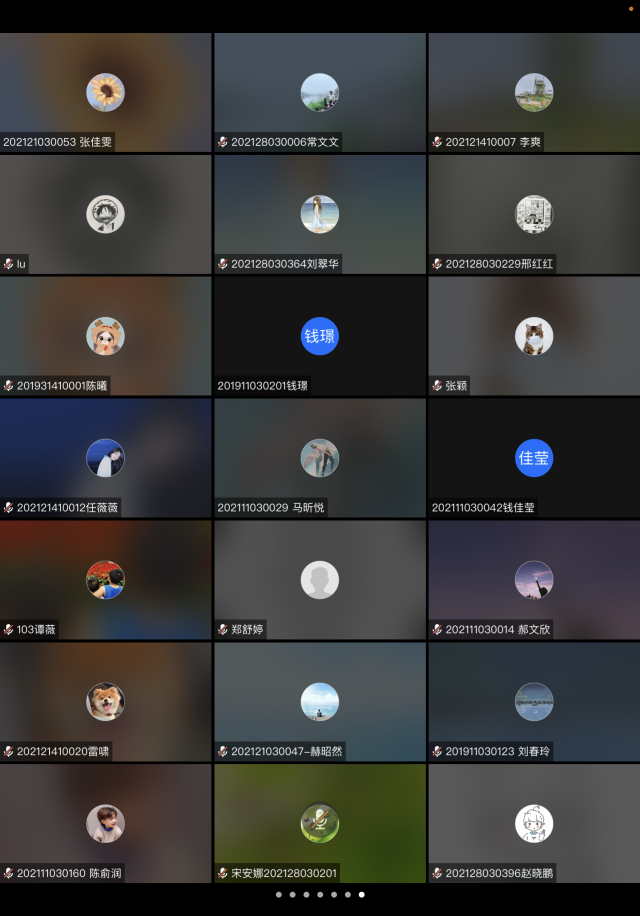Open 刘翠华's participant tile
The image size is (640, 916).
[x=320, y=214]
